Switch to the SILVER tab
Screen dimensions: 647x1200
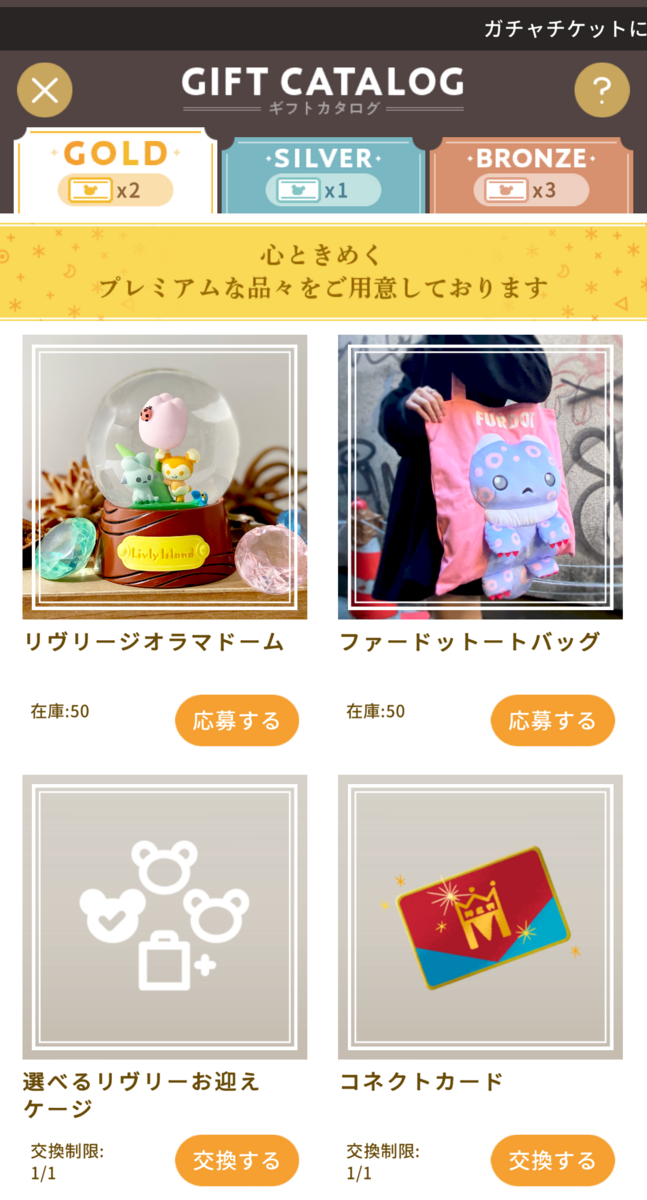[x=323, y=174]
